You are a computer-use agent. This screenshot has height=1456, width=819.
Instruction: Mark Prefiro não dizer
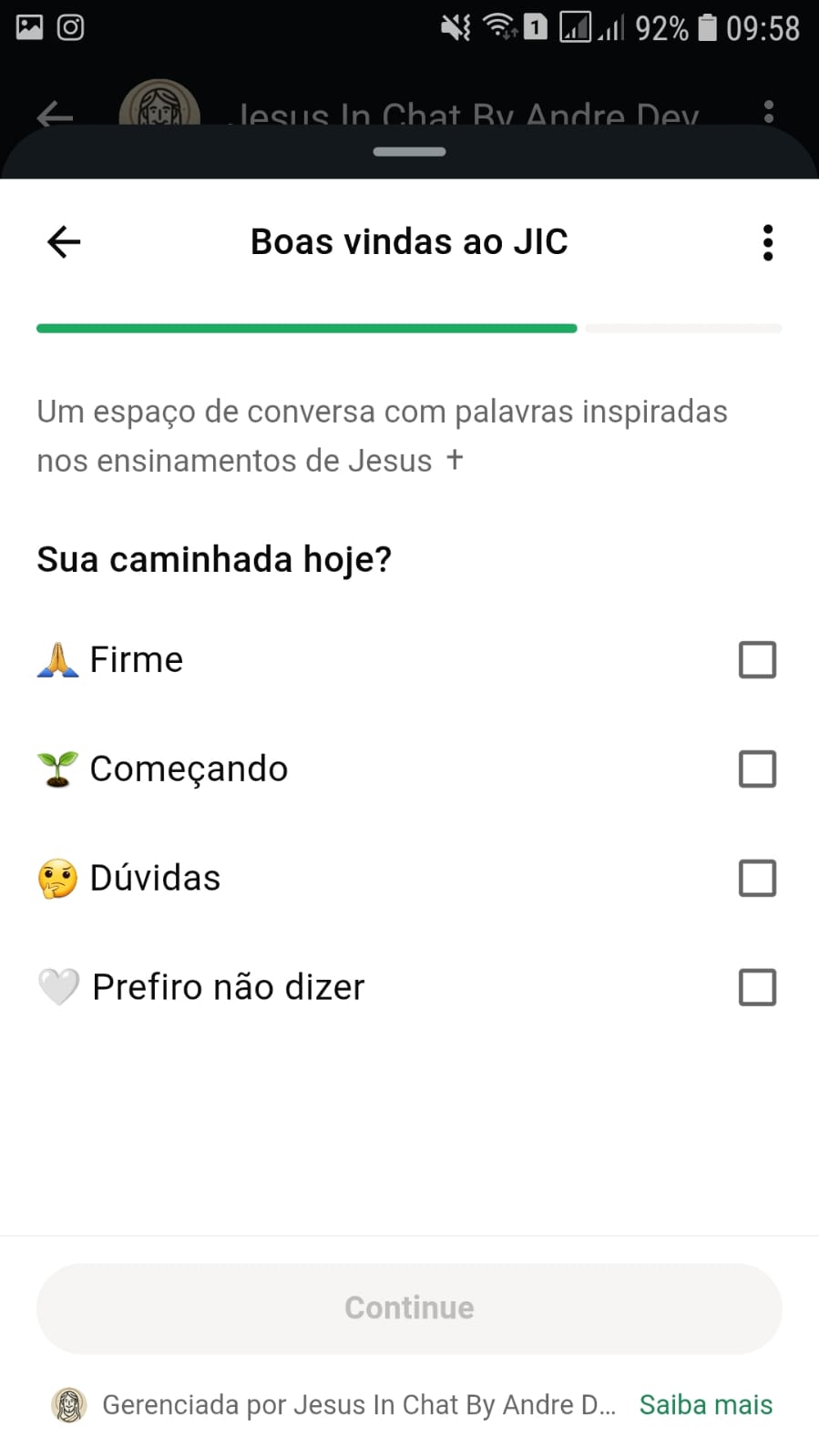click(757, 987)
